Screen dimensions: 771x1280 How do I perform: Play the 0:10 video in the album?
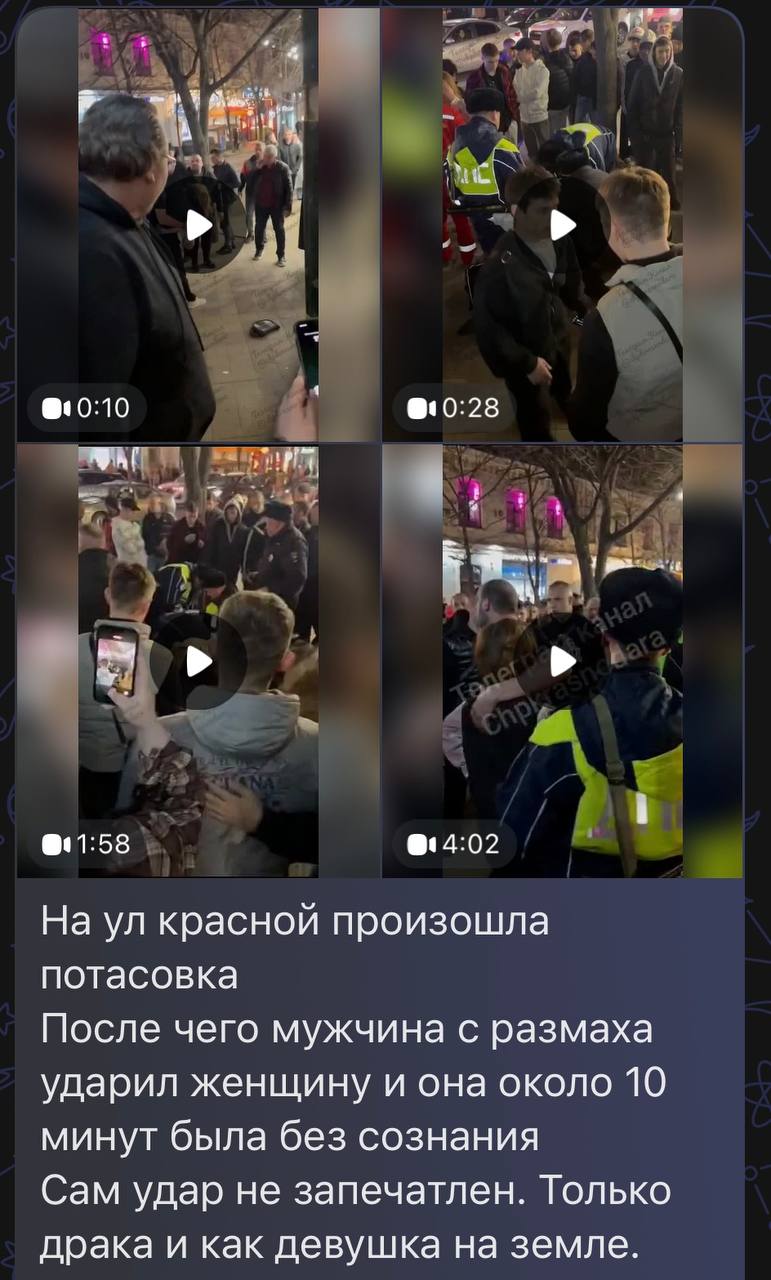click(x=199, y=225)
